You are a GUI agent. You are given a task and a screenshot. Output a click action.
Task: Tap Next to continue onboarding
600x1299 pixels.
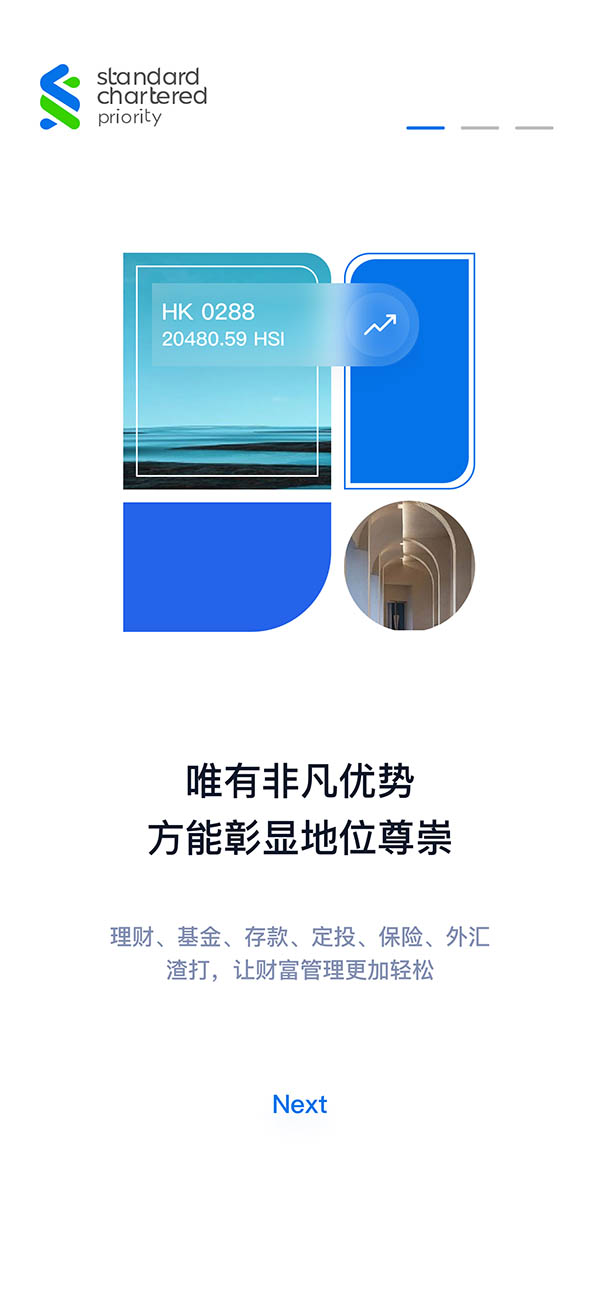coord(299,1104)
